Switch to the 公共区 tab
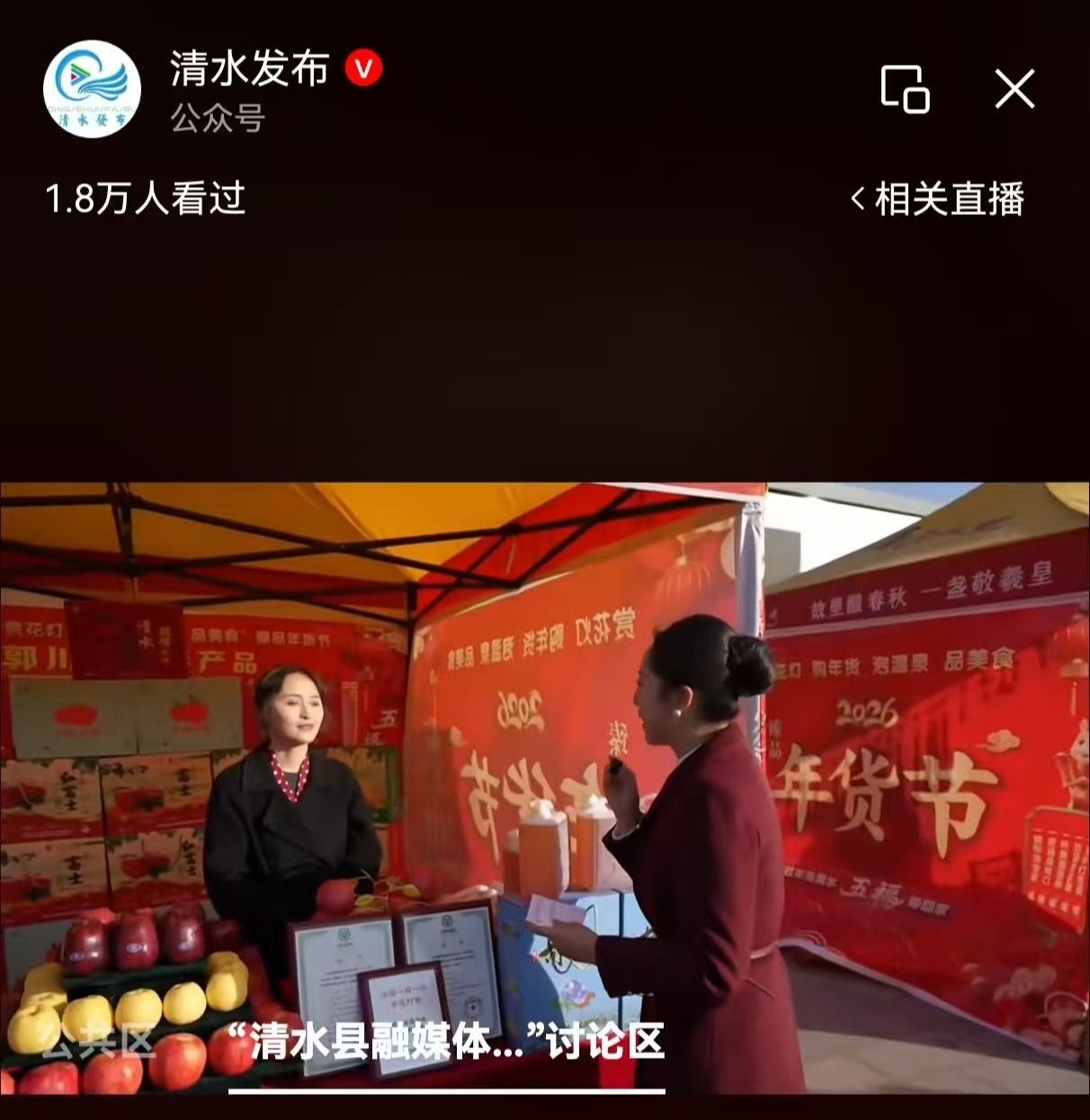Viewport: 1090px width, 1120px height. click(98, 1042)
